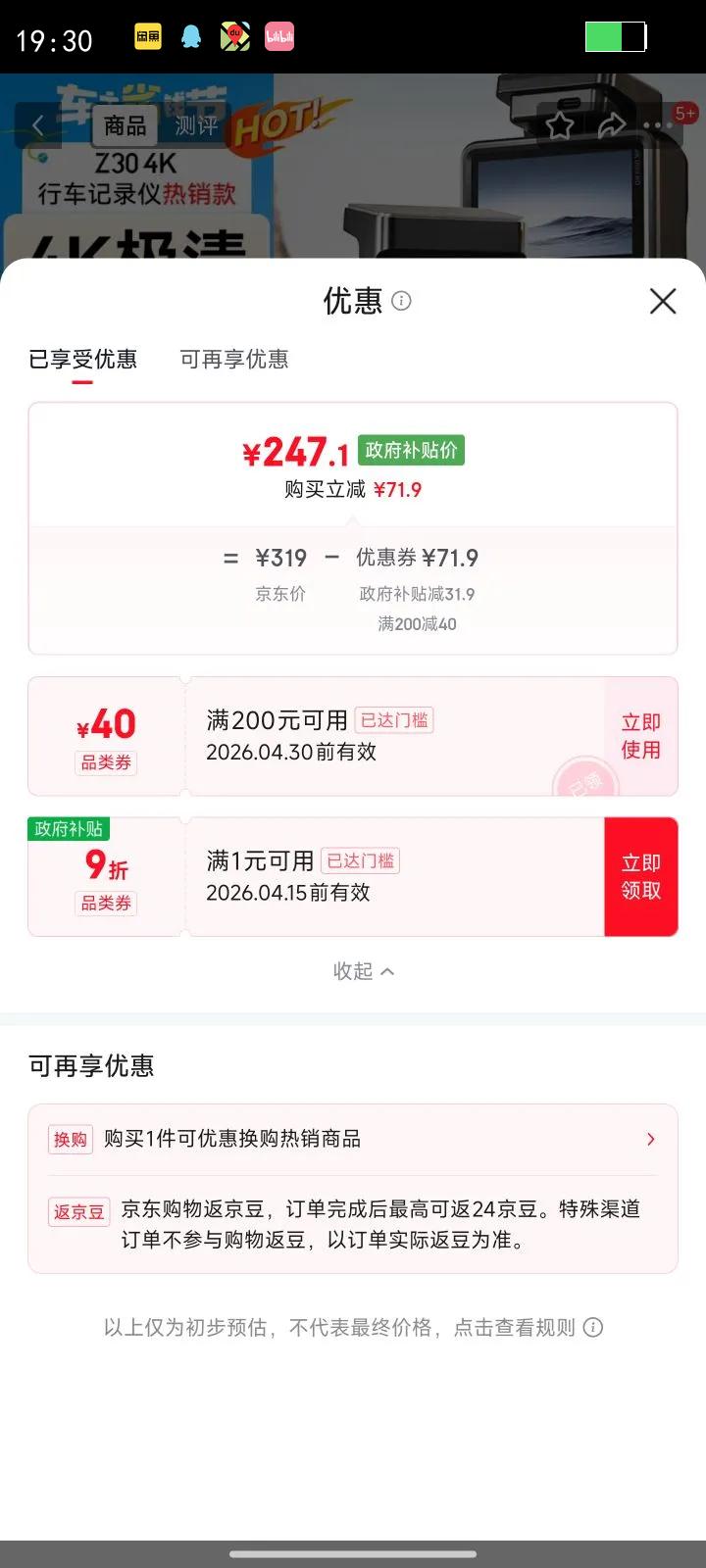
Task: Tap the rules info icon next to 点击查看规则
Action: click(592, 1327)
